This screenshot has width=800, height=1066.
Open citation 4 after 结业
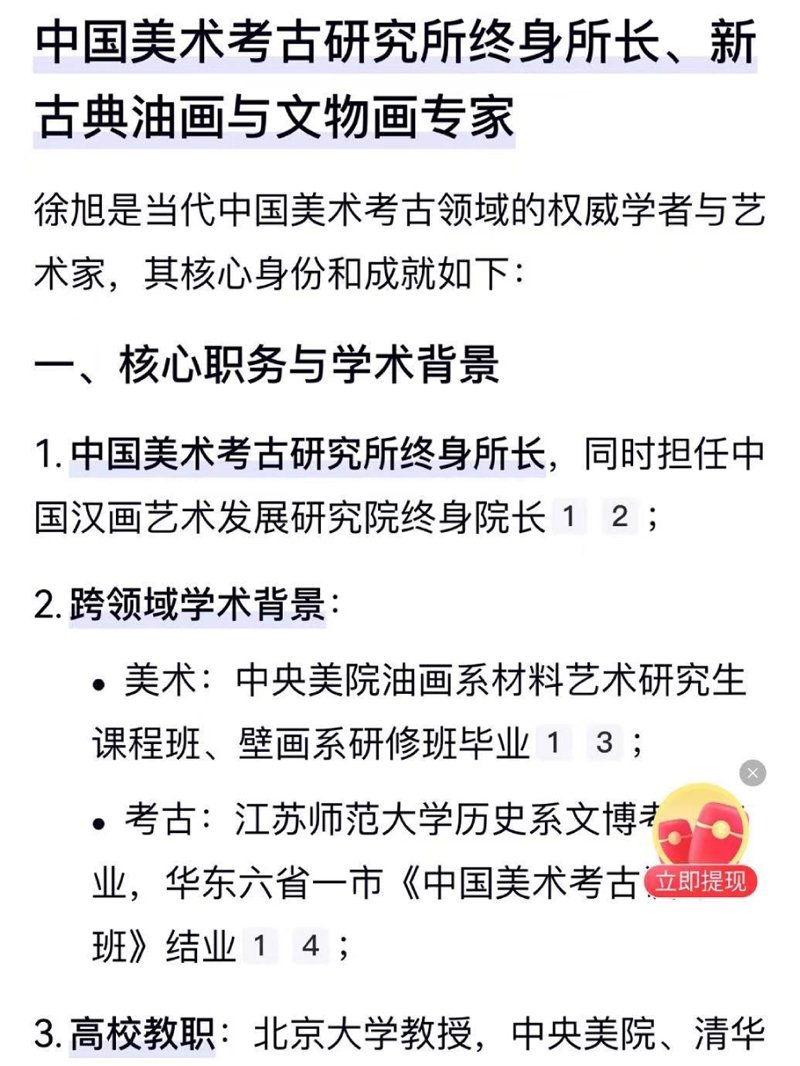(x=309, y=945)
